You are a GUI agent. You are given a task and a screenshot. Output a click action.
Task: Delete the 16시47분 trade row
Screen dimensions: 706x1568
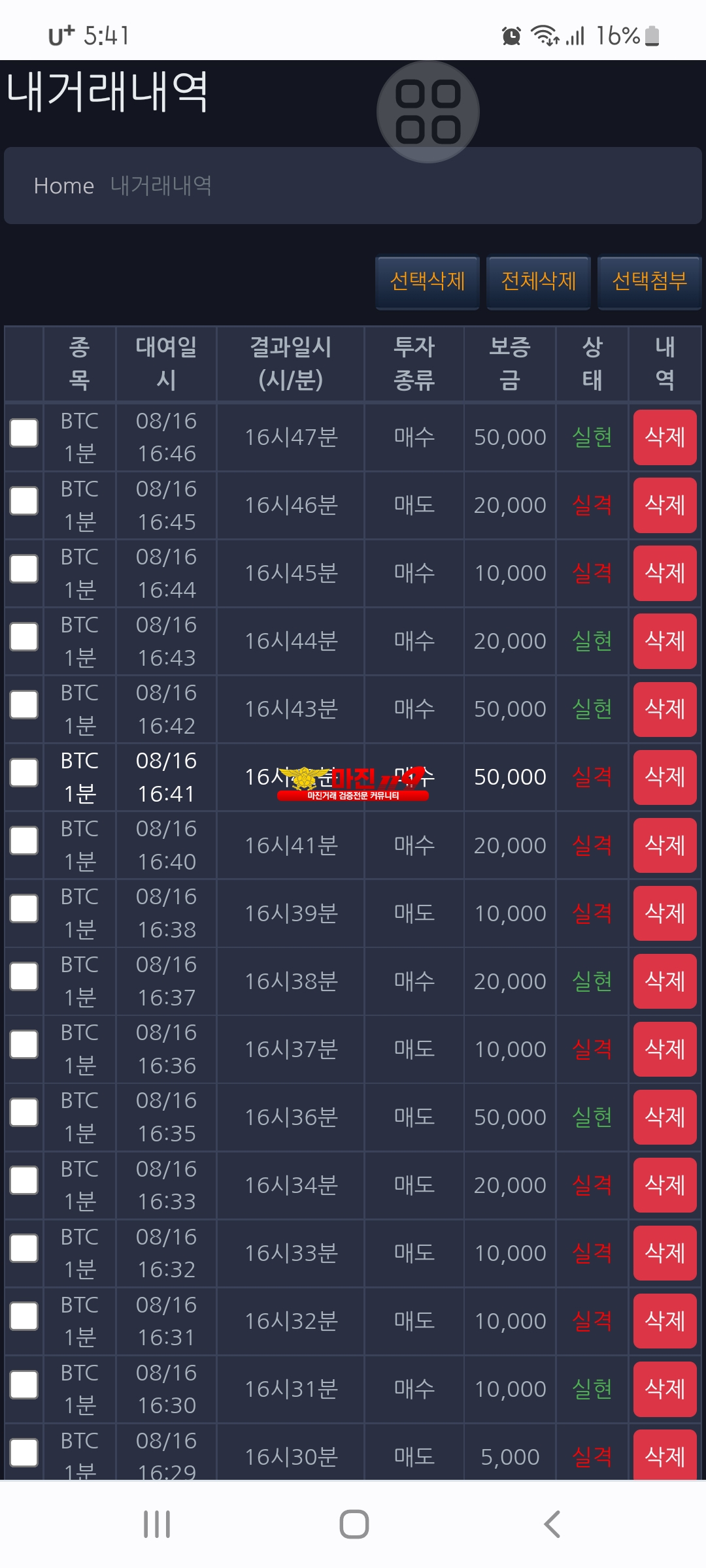point(665,437)
